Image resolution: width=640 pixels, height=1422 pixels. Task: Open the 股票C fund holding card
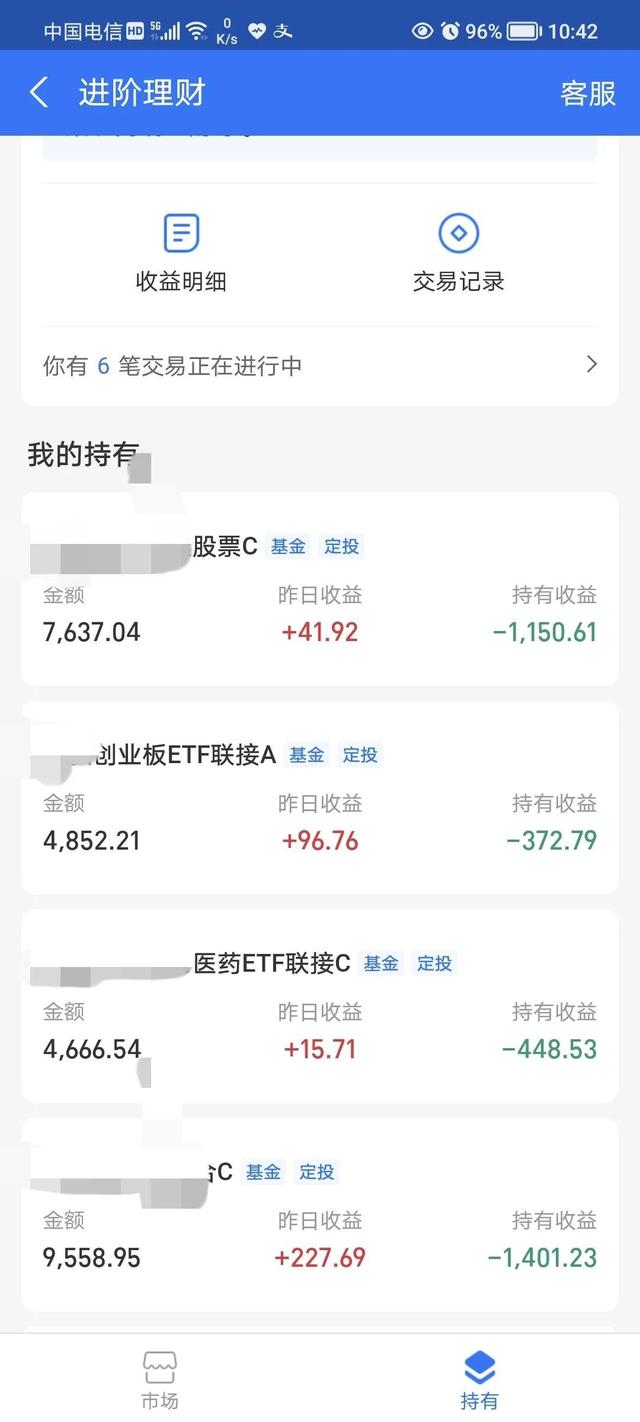point(320,589)
